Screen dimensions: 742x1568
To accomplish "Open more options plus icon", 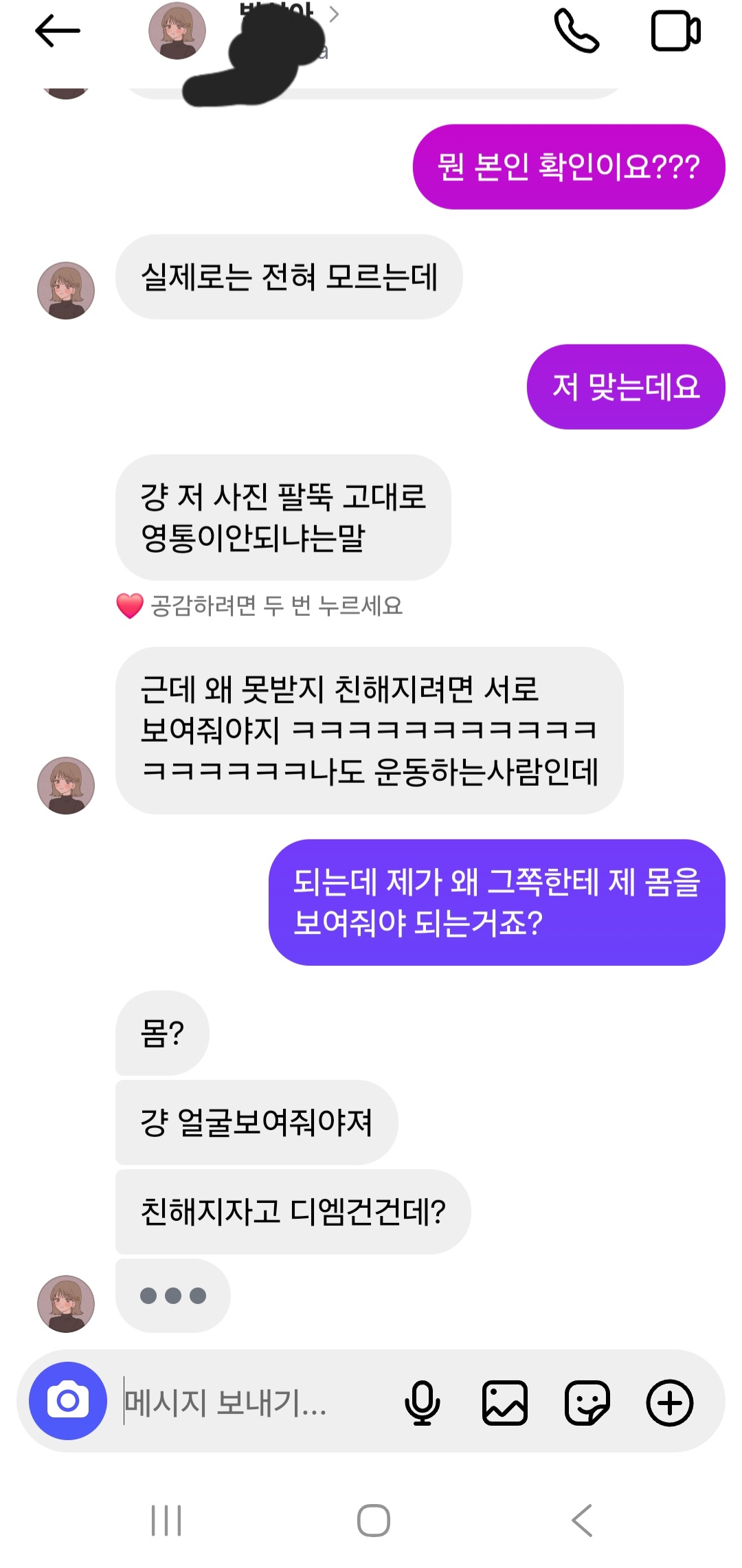I will [670, 1402].
